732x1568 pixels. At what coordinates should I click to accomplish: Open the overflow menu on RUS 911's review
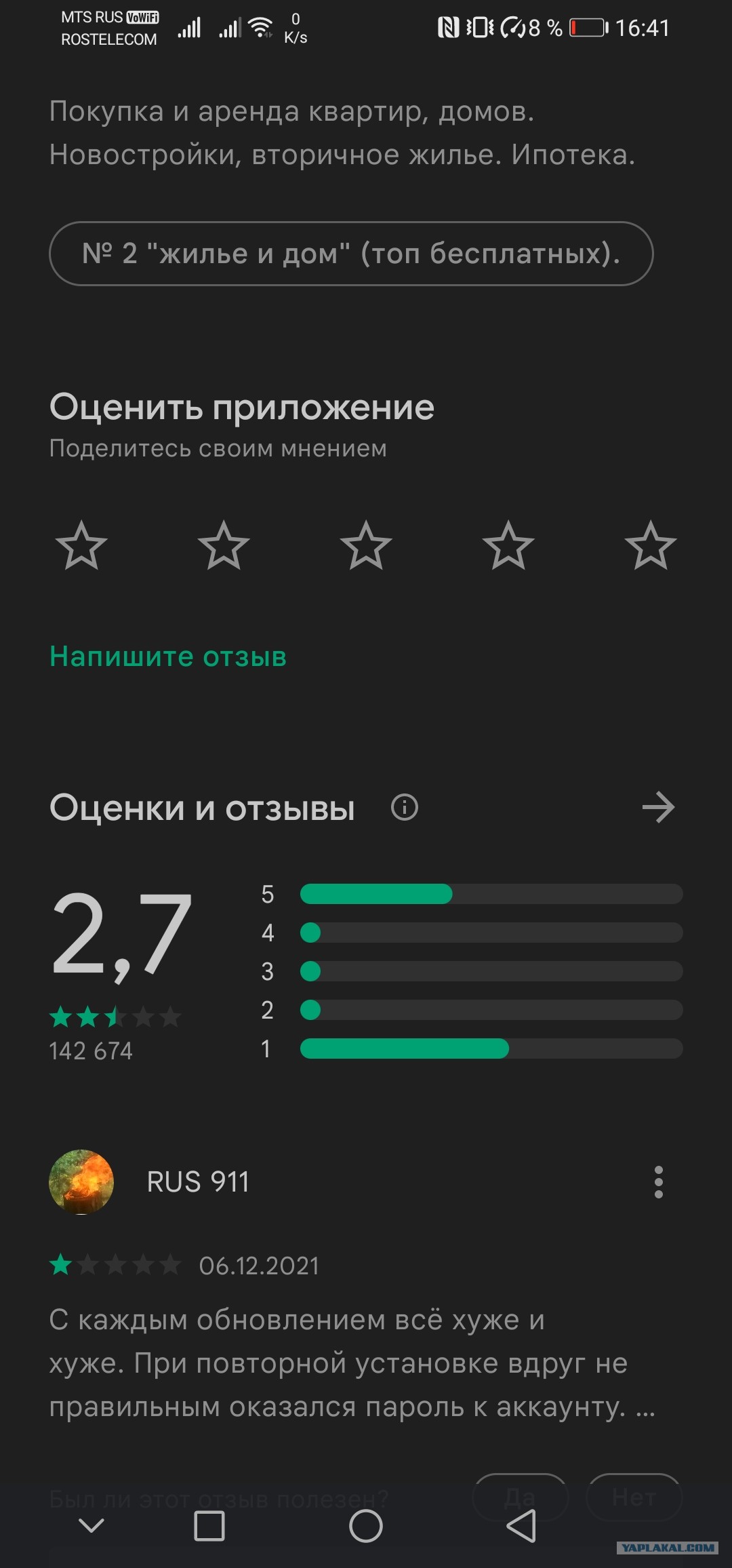tap(658, 1182)
